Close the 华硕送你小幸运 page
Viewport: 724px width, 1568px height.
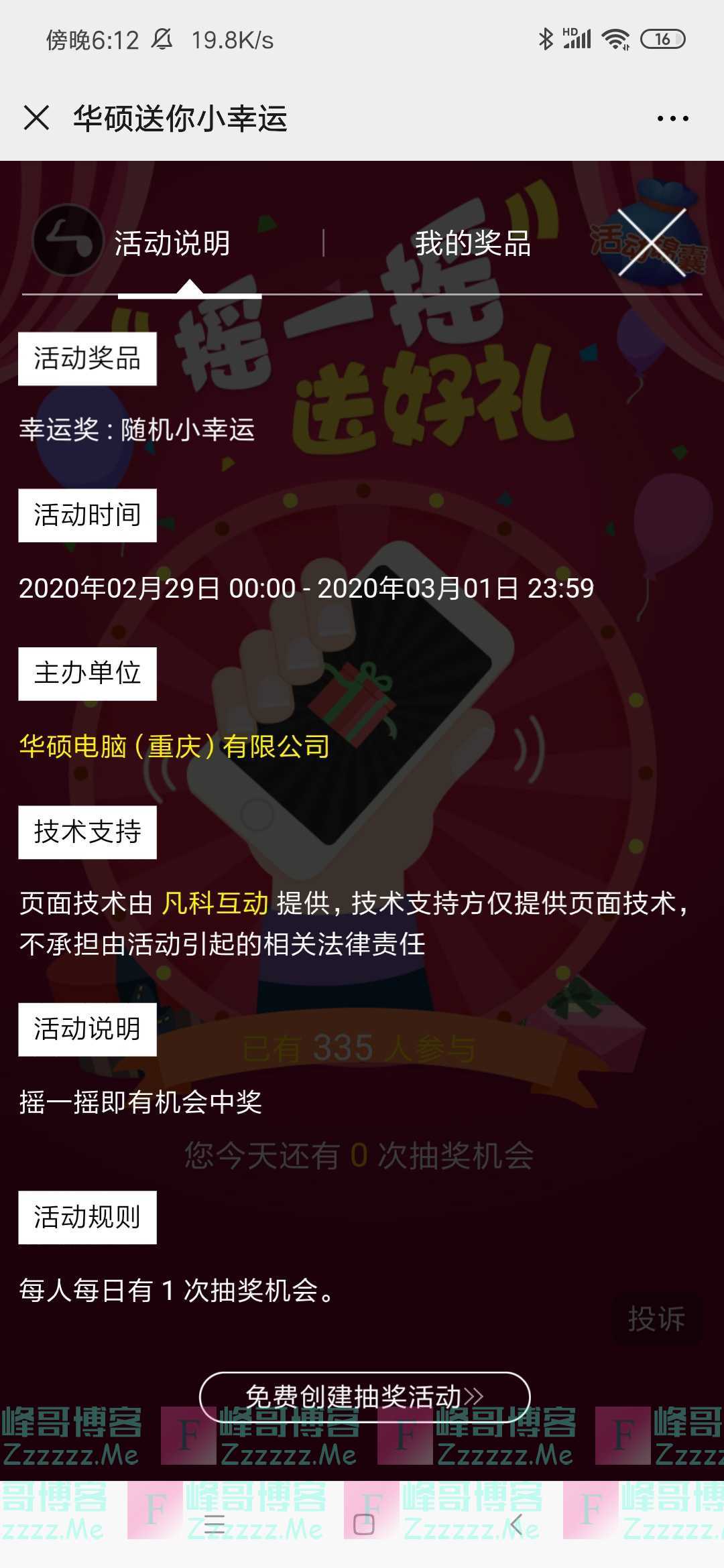pos(37,117)
